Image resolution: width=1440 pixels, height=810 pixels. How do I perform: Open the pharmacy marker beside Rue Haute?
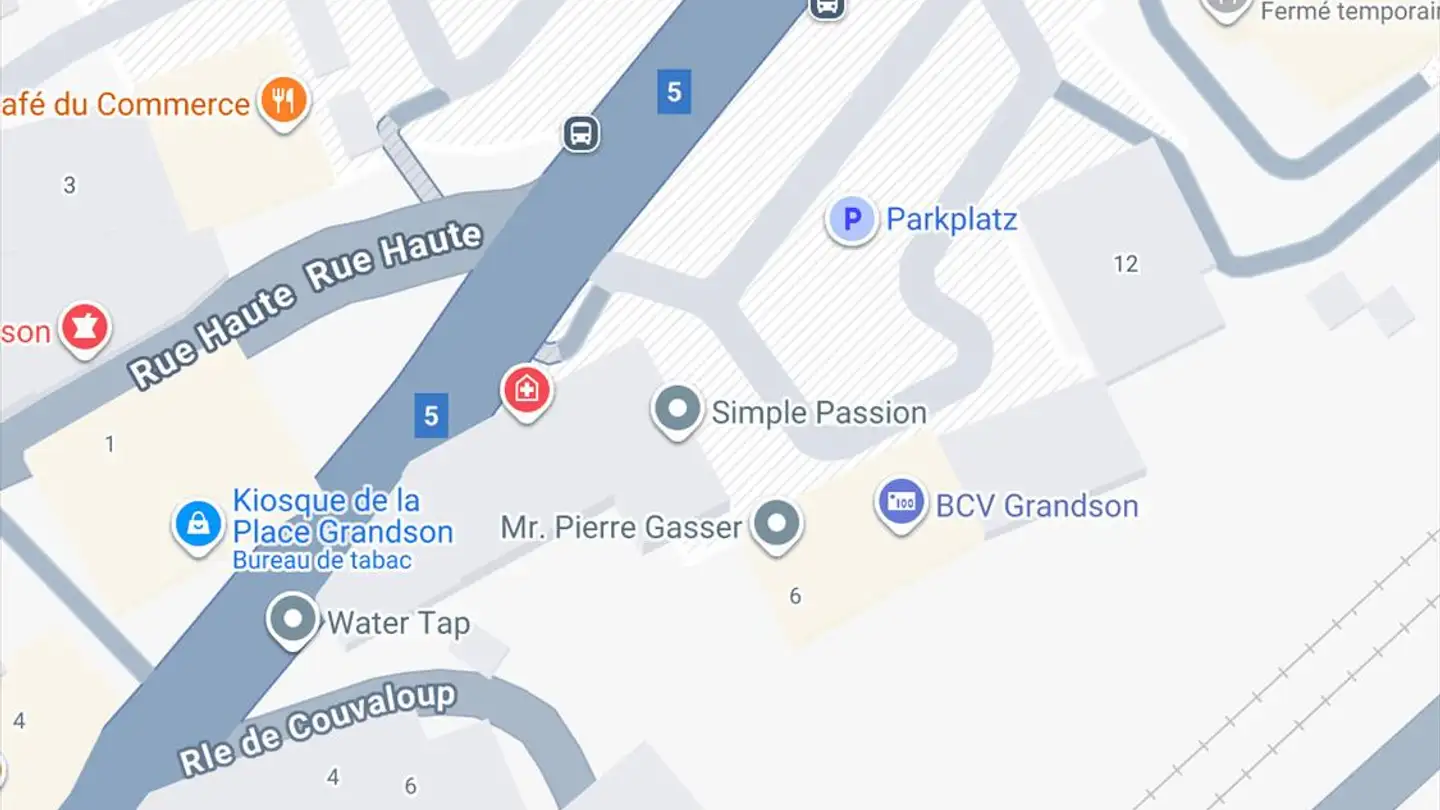coord(84,328)
